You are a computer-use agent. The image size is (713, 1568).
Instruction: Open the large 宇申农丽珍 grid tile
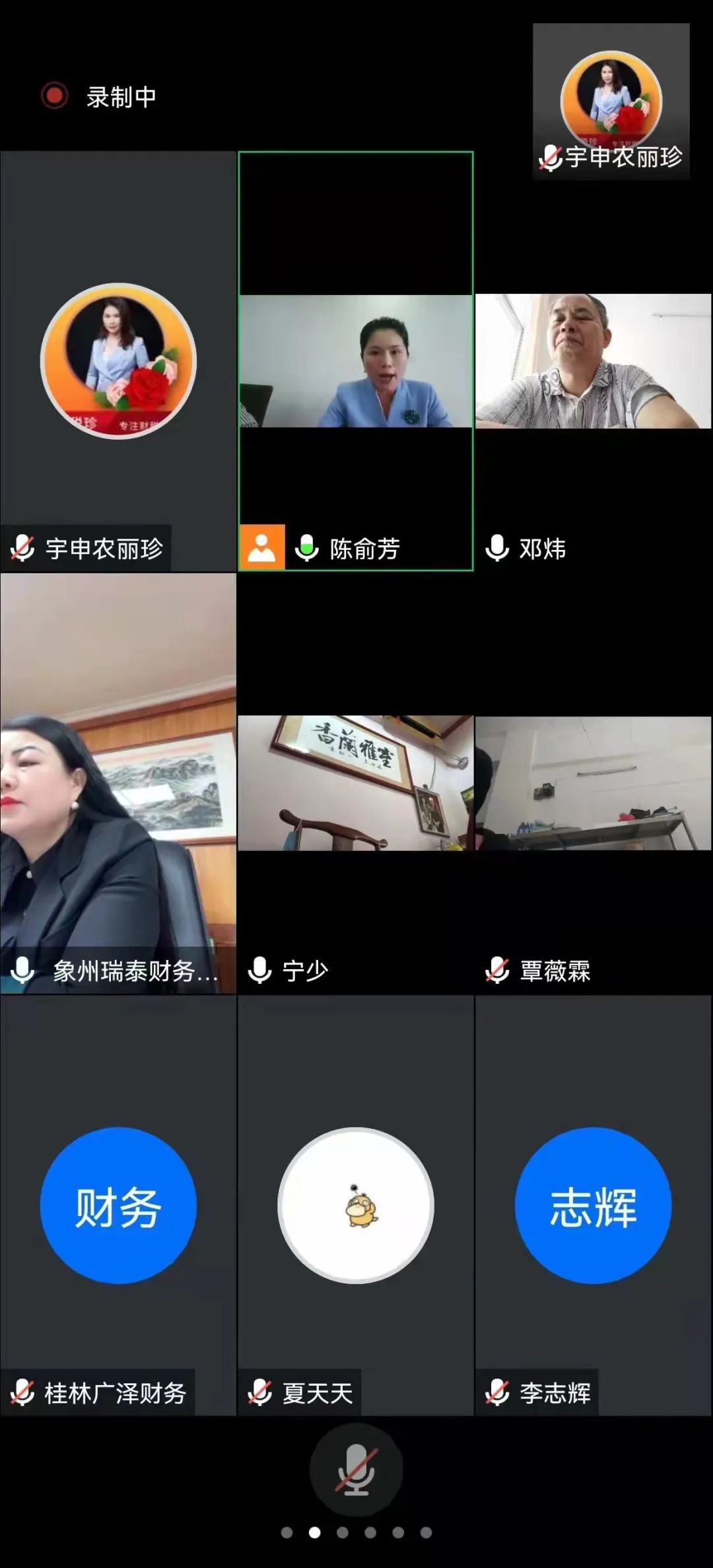(x=118, y=361)
